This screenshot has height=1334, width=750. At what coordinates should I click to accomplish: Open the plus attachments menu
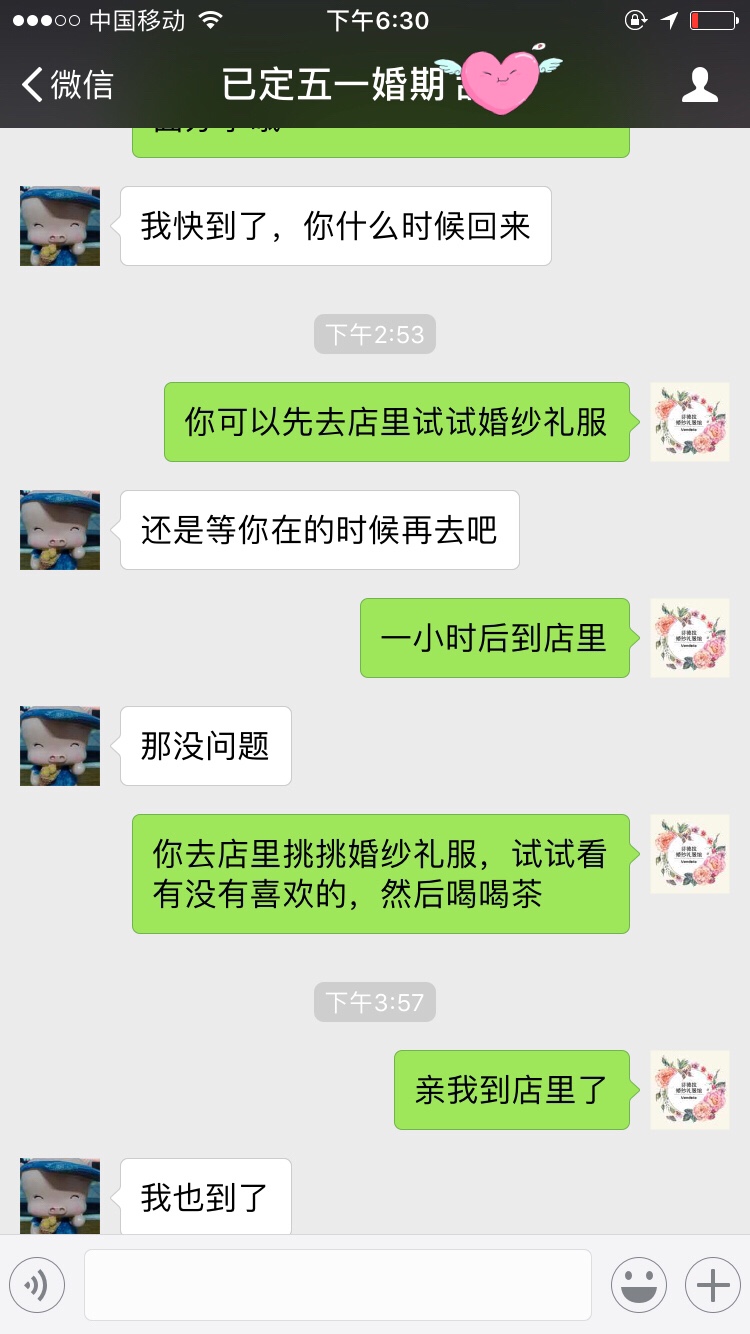(713, 1285)
